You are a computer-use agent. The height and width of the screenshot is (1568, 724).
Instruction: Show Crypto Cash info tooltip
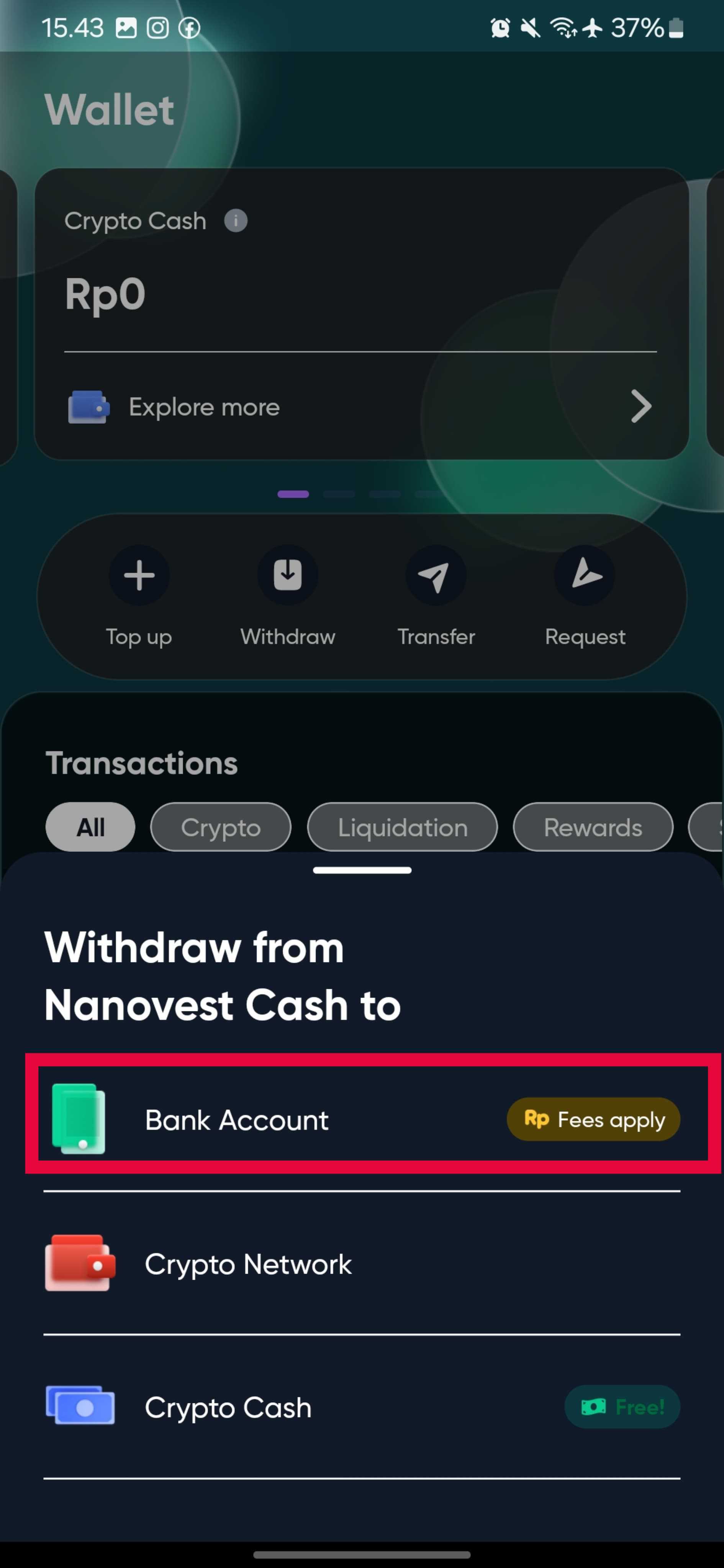[236, 221]
